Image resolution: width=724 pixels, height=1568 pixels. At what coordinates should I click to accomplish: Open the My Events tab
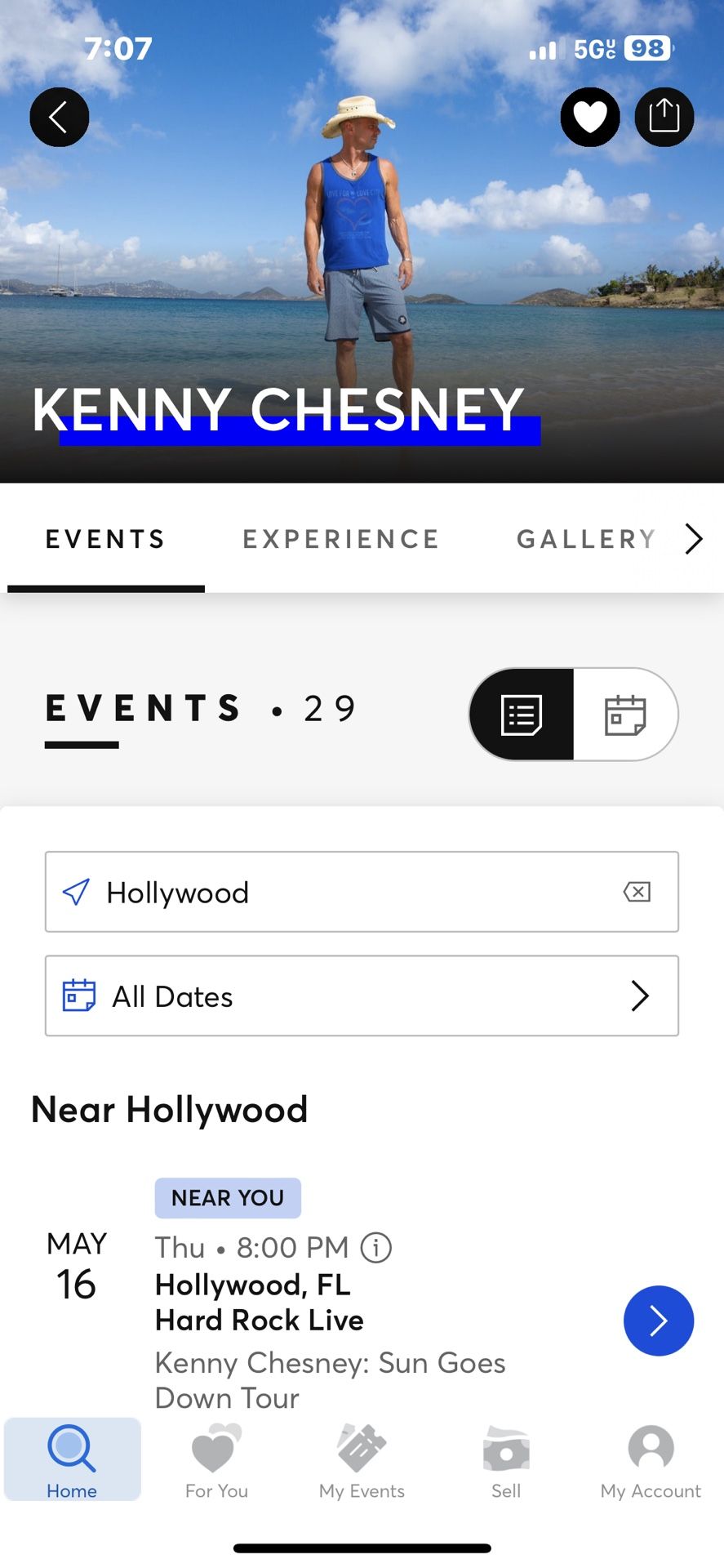(362, 1460)
